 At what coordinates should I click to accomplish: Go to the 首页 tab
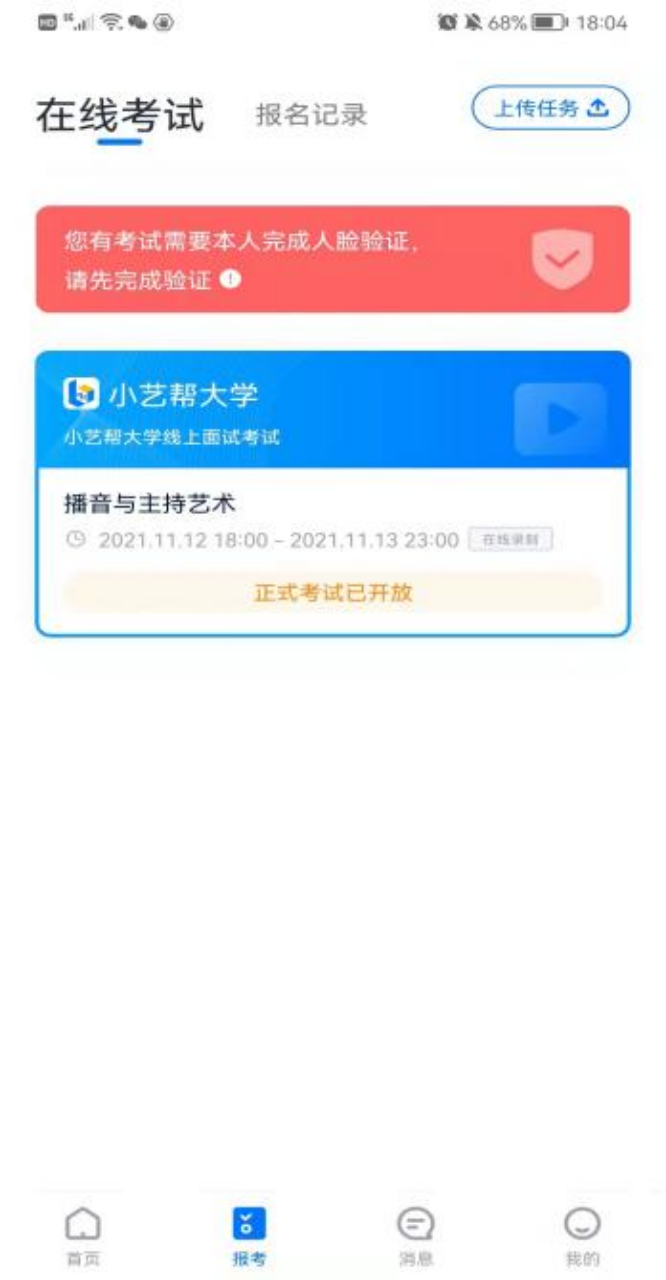click(x=83, y=1235)
